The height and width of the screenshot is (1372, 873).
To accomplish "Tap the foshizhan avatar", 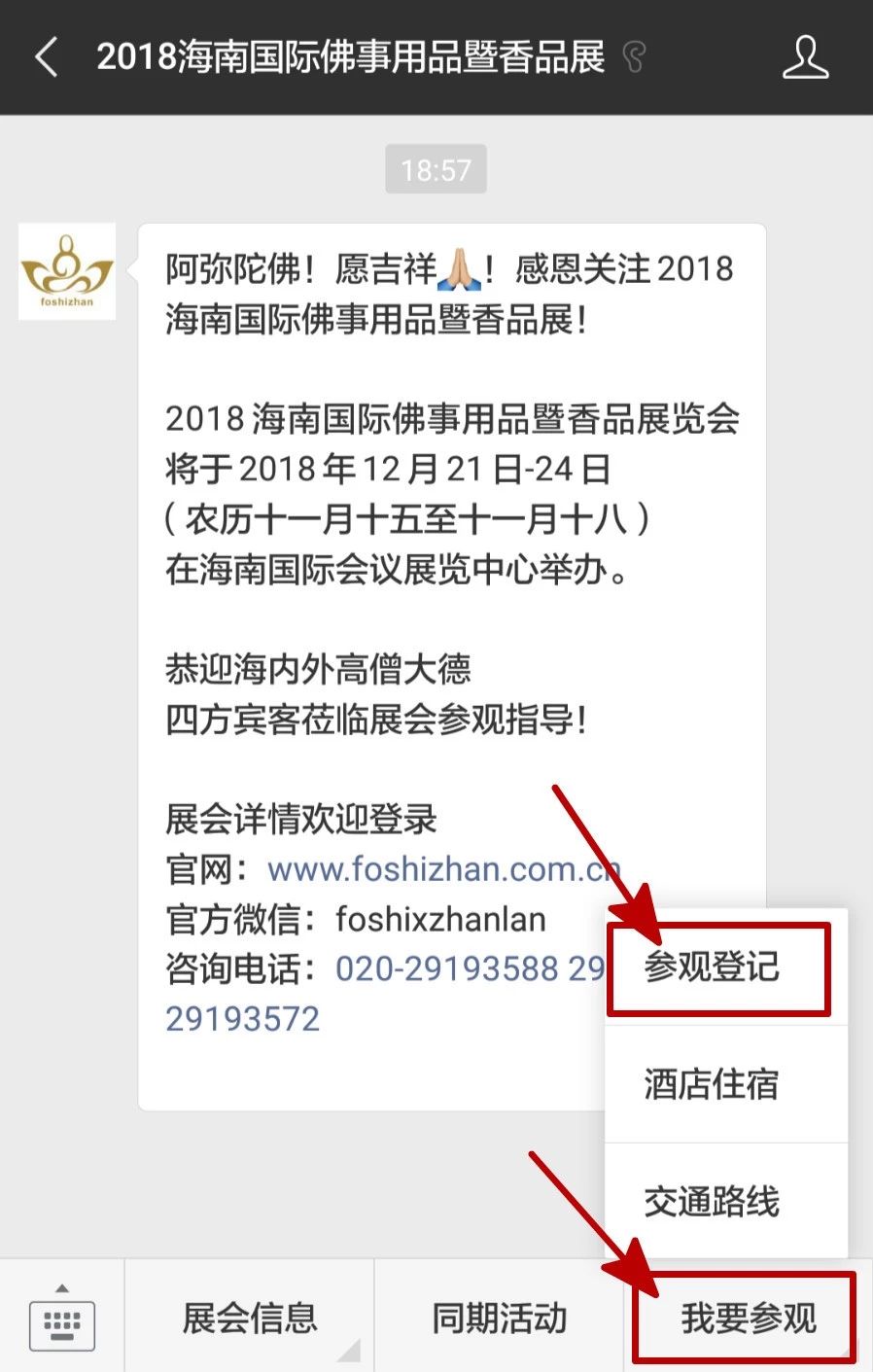I will click(x=67, y=271).
